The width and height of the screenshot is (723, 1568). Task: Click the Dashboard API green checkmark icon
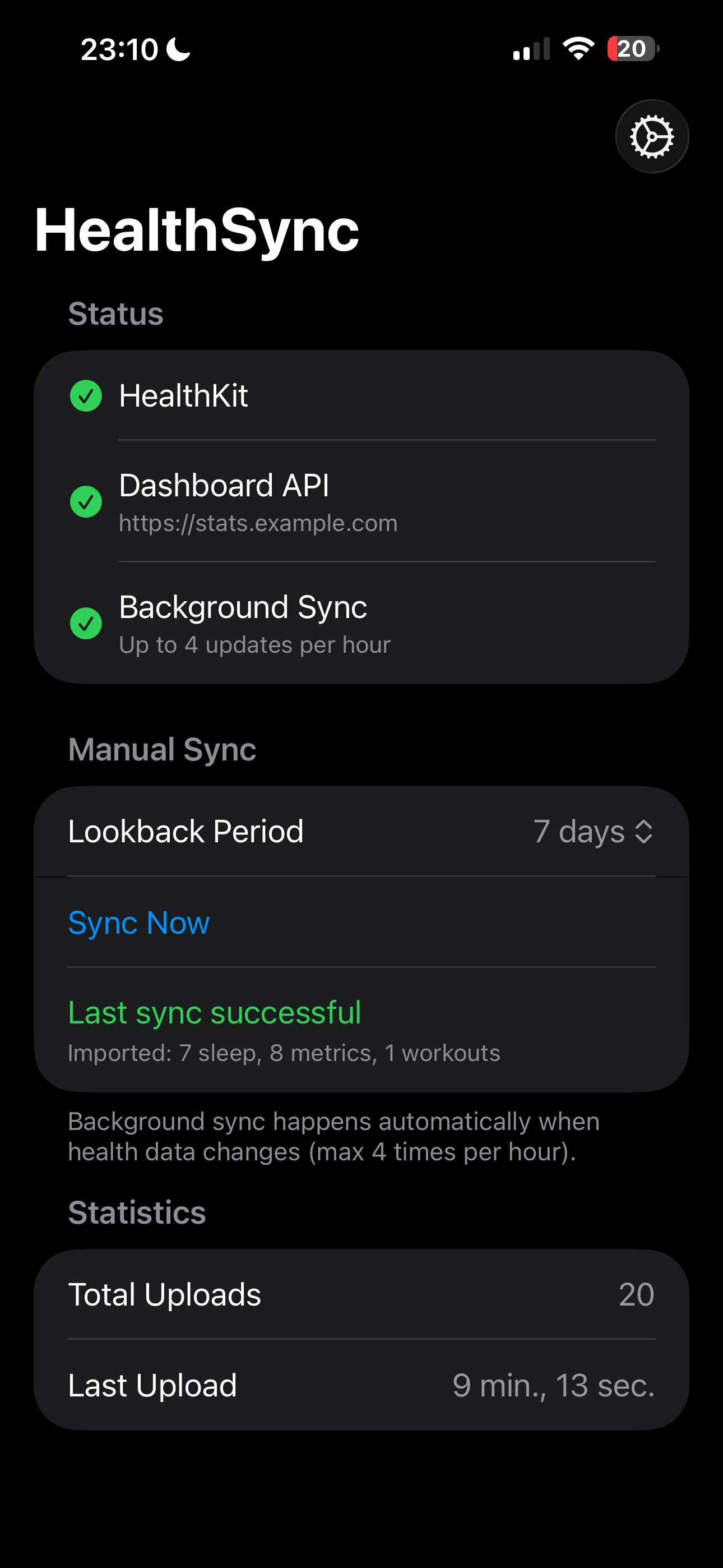[86, 502]
